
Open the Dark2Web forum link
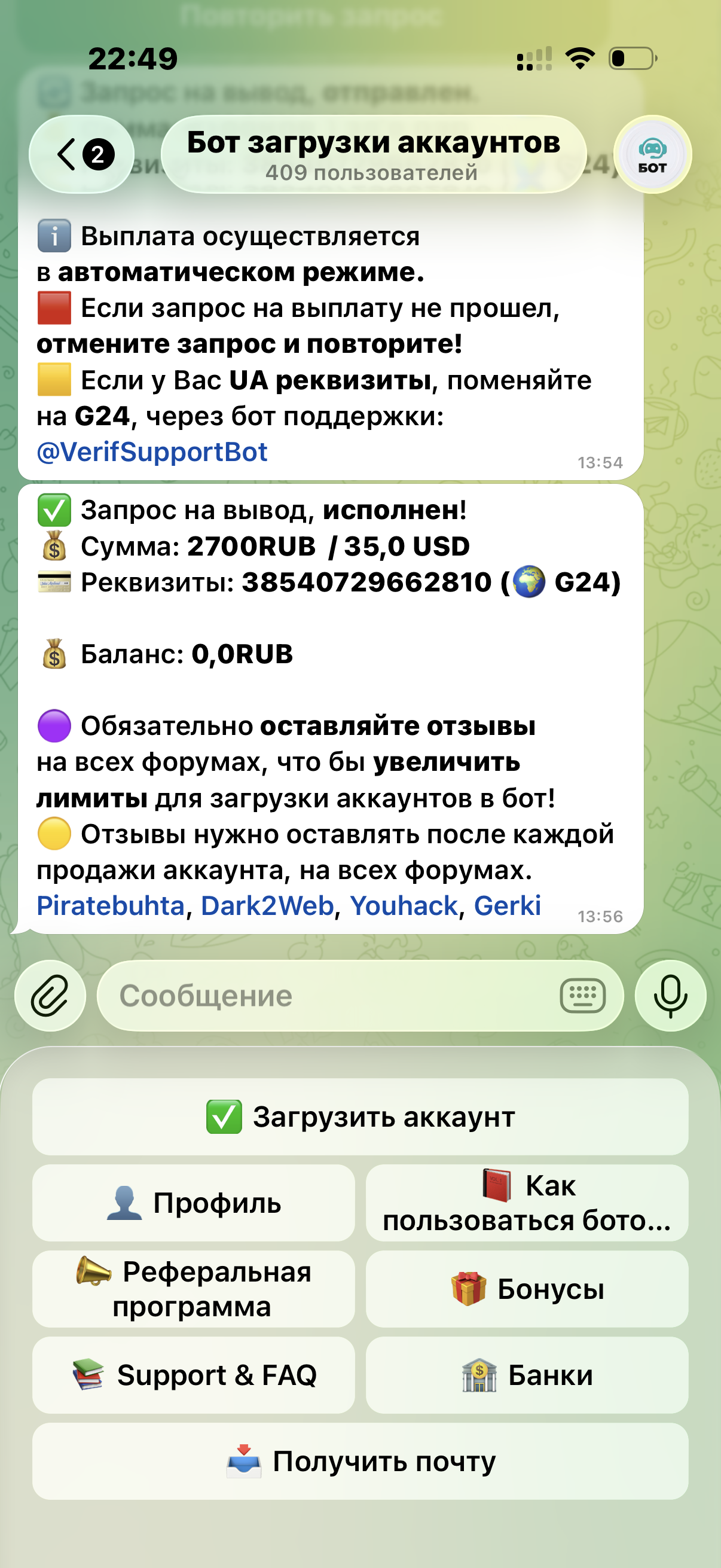point(267,906)
